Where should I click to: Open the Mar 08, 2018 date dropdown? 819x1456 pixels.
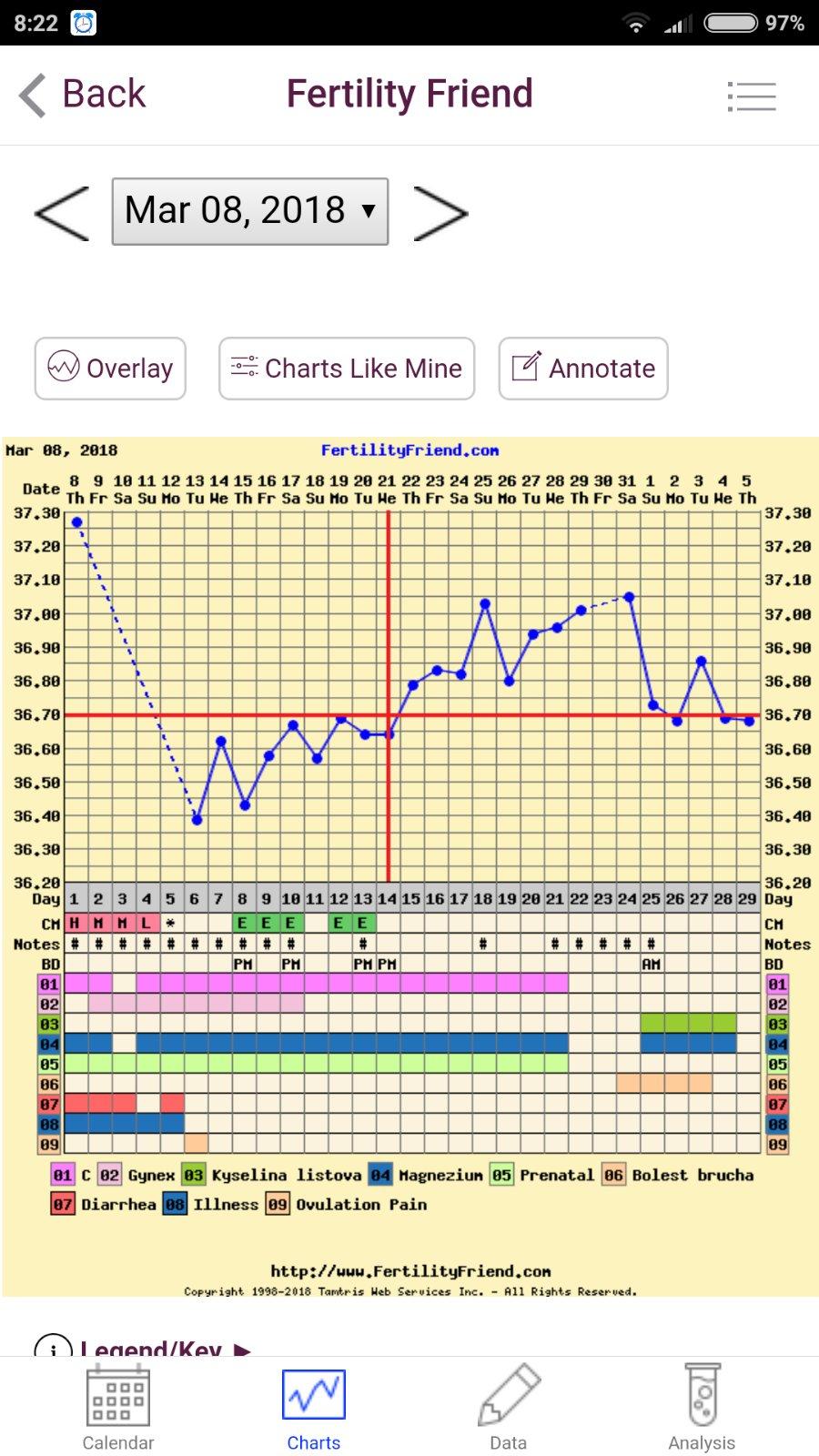[x=250, y=211]
